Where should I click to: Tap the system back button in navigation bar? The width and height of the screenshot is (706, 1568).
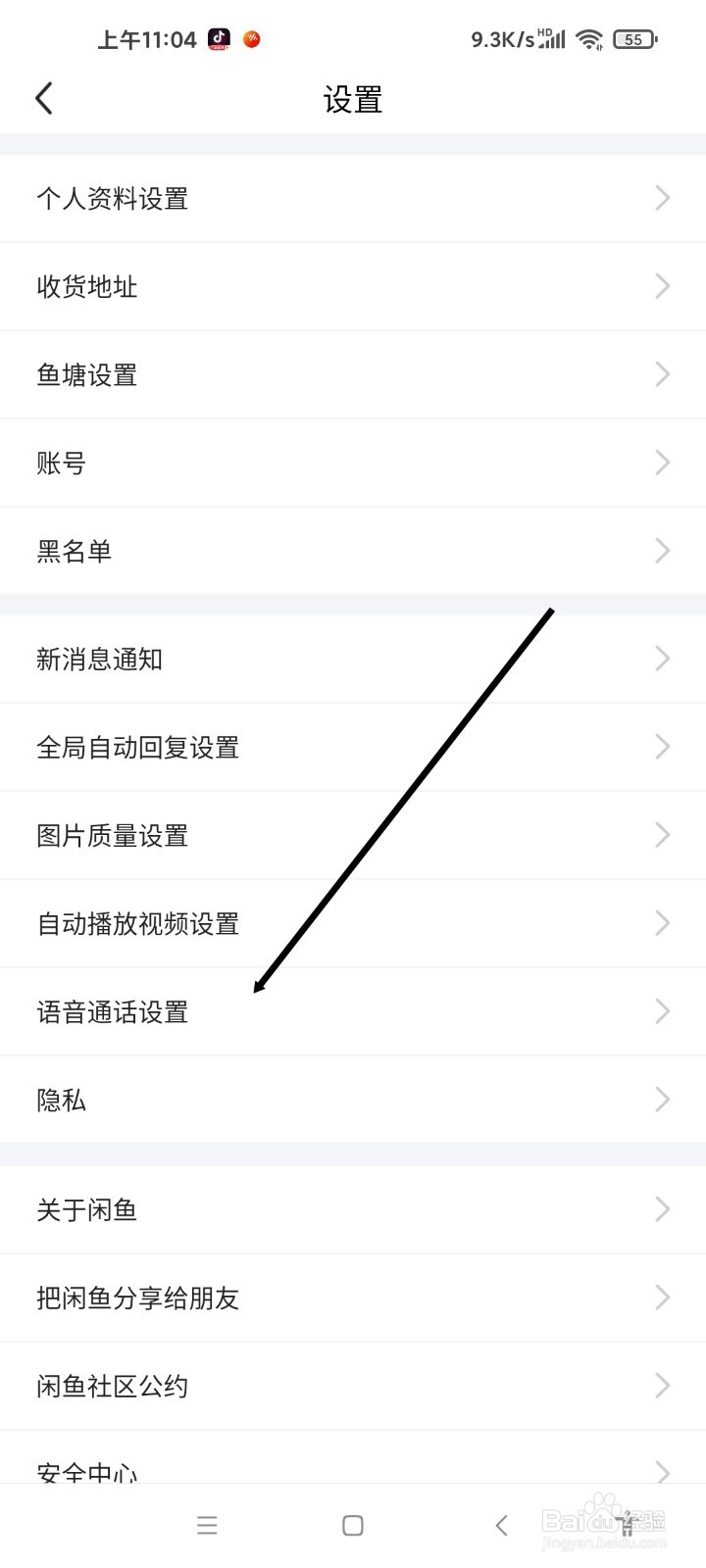tap(500, 1525)
